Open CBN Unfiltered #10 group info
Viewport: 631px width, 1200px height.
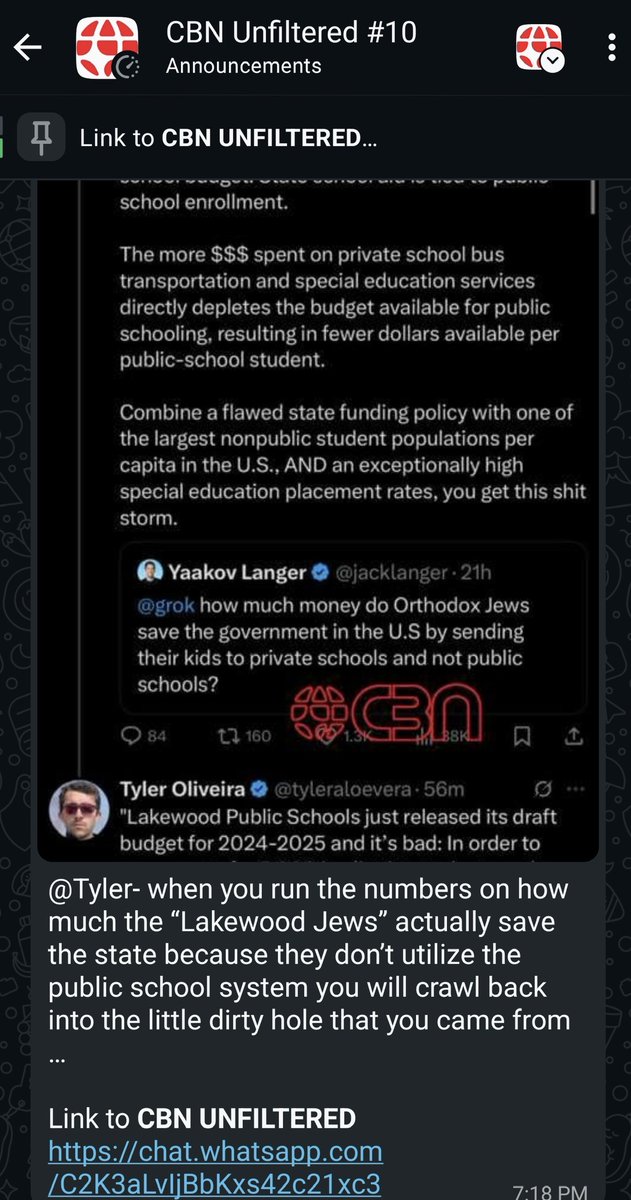290,47
